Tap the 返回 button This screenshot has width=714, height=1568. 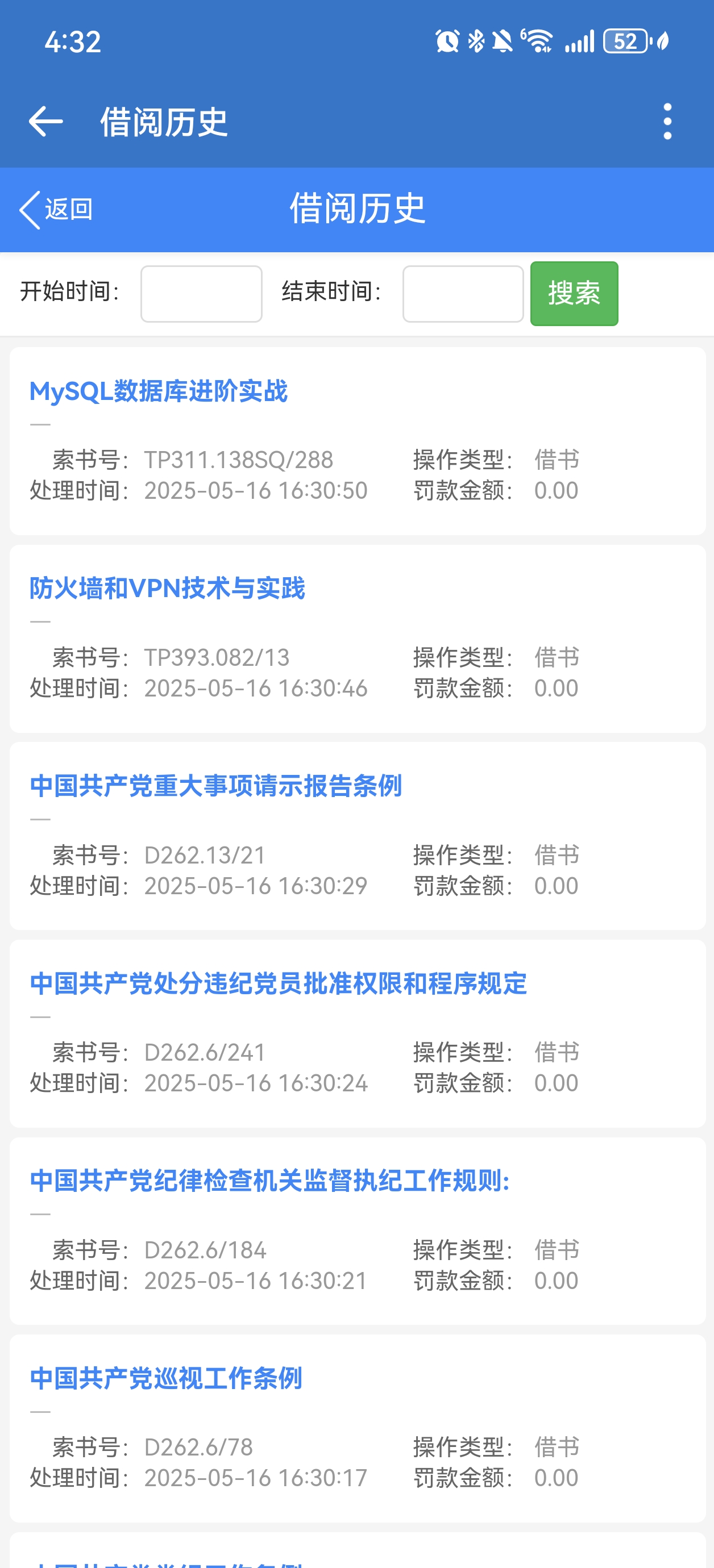(x=56, y=210)
